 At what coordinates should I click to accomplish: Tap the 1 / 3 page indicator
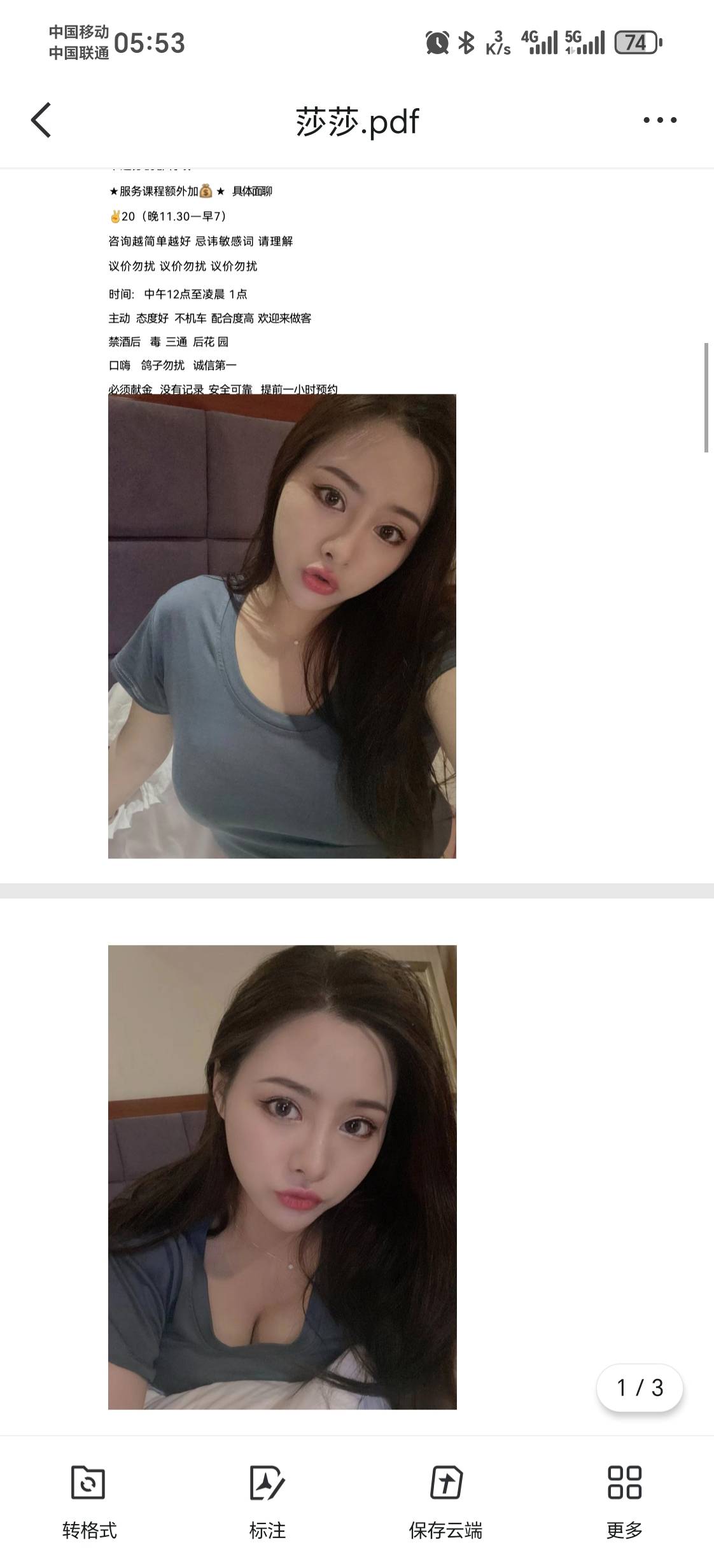click(640, 1387)
